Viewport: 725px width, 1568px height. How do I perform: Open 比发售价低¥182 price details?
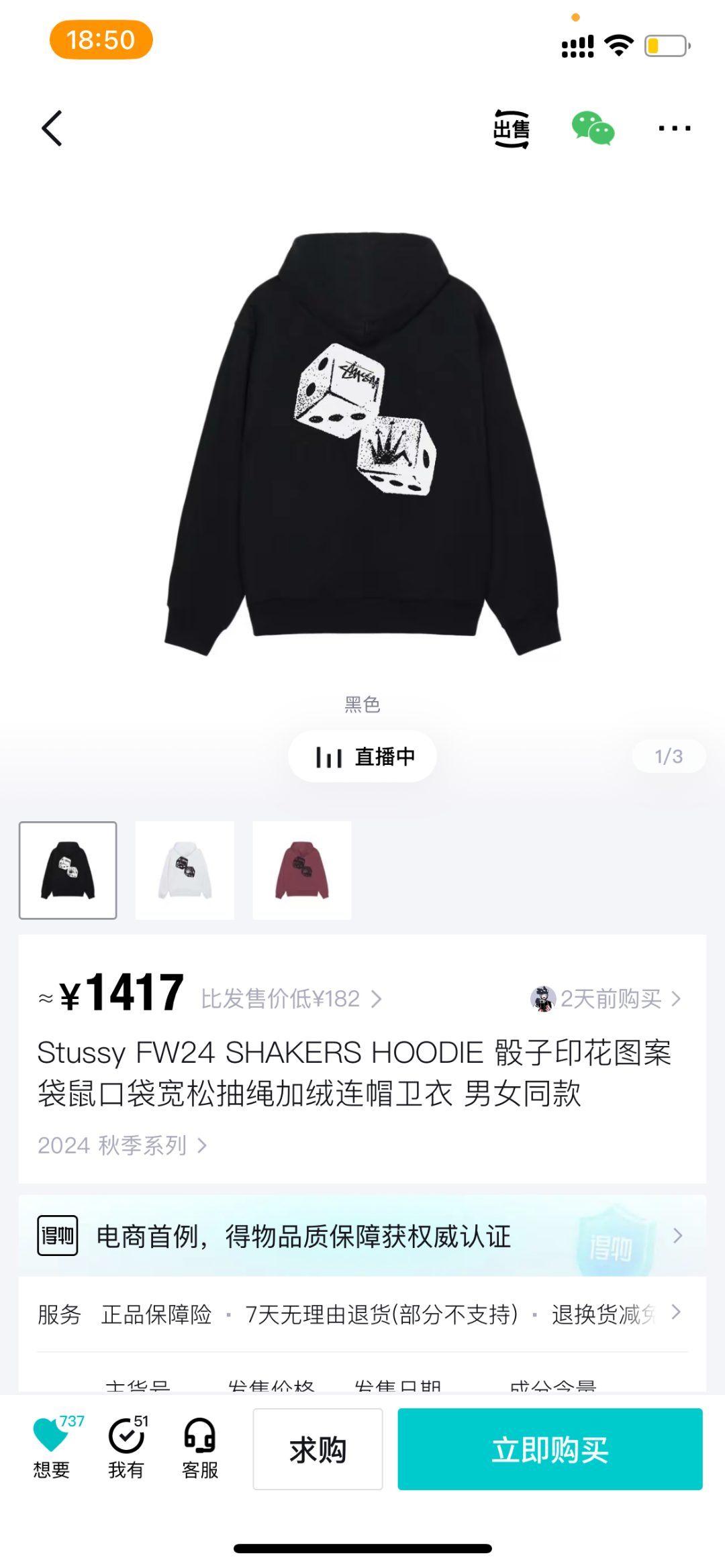[x=292, y=998]
